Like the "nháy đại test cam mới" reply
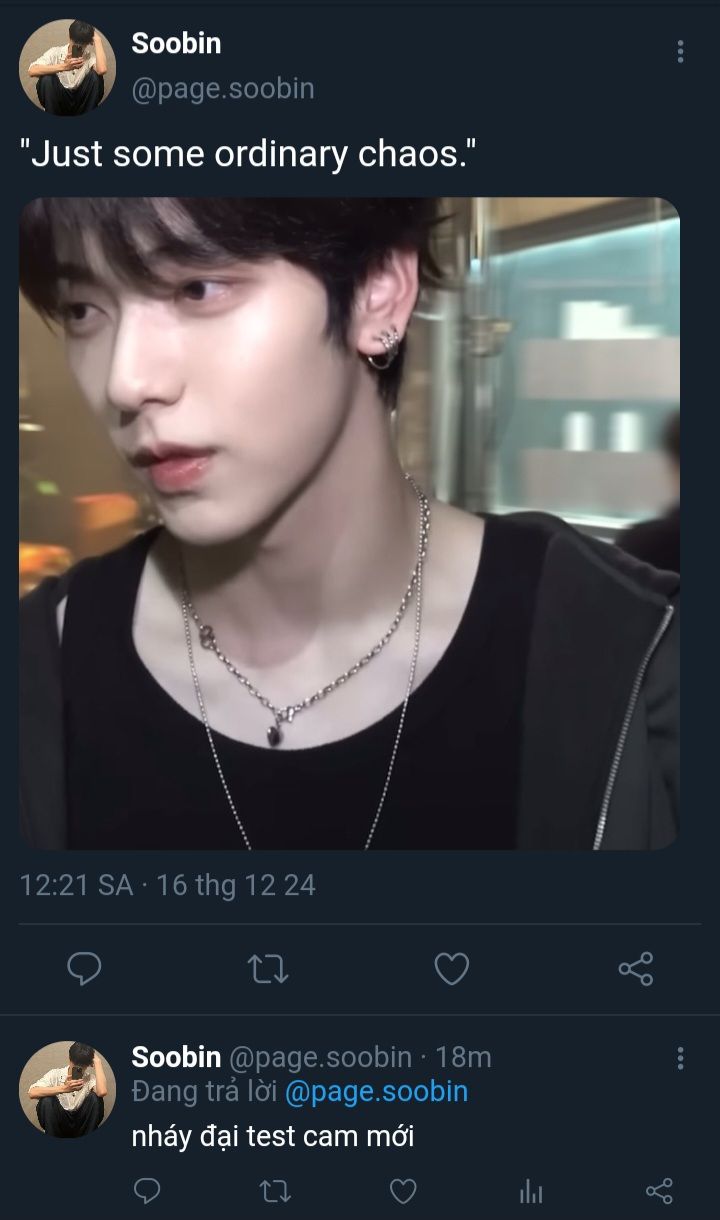The image size is (720, 1220). pos(402,1190)
